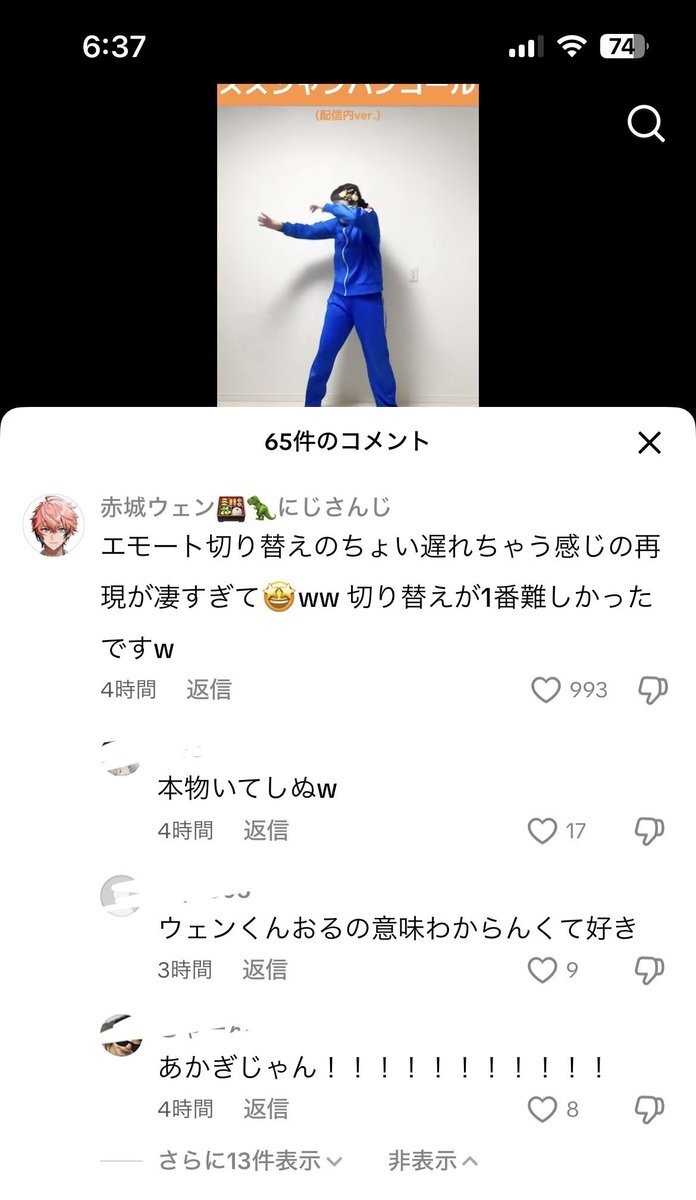Dislike 赤城ウェン's comment
The image size is (696, 1200).
tap(652, 690)
